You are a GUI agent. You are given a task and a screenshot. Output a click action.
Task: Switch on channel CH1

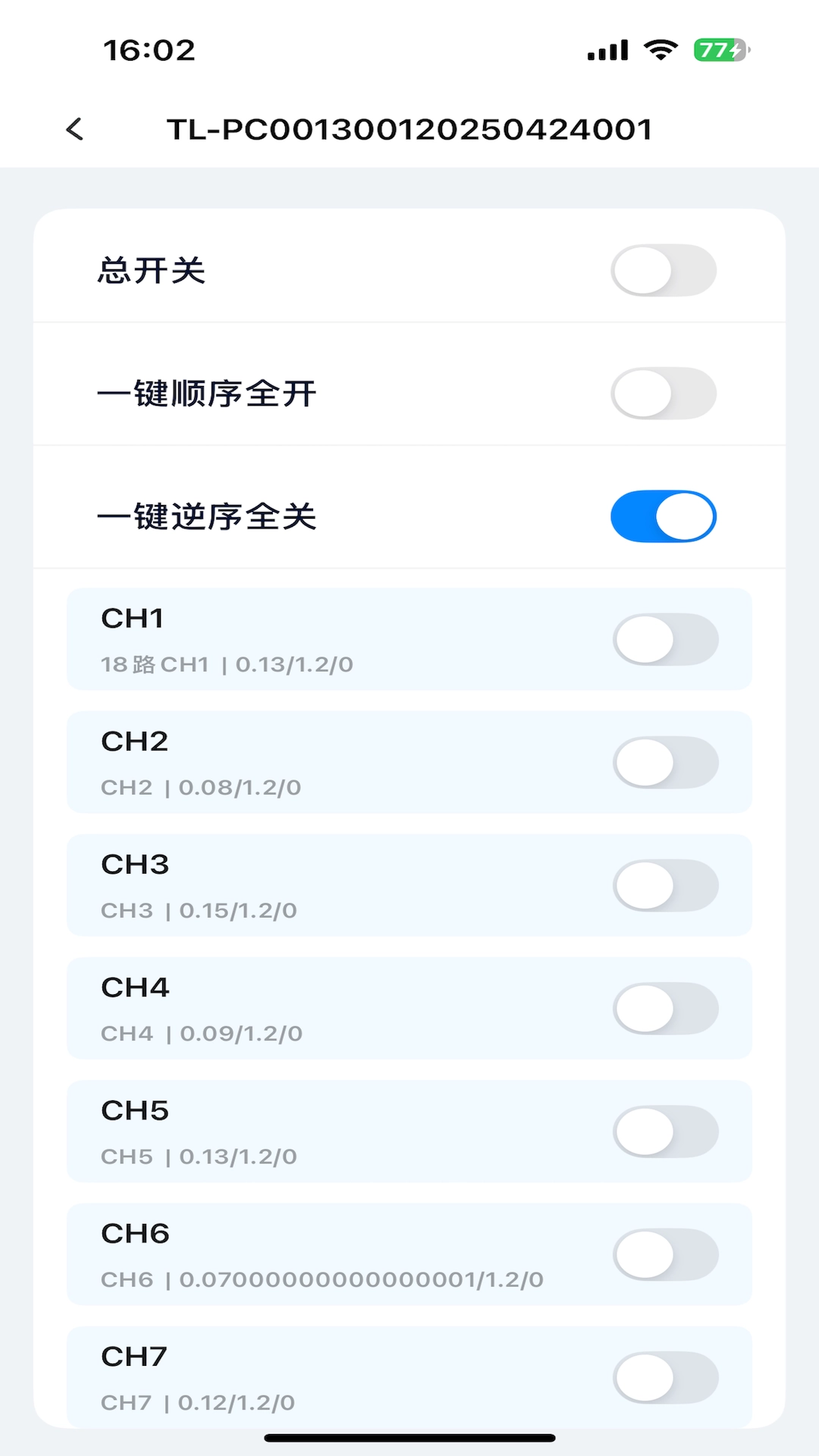pyautogui.click(x=666, y=639)
